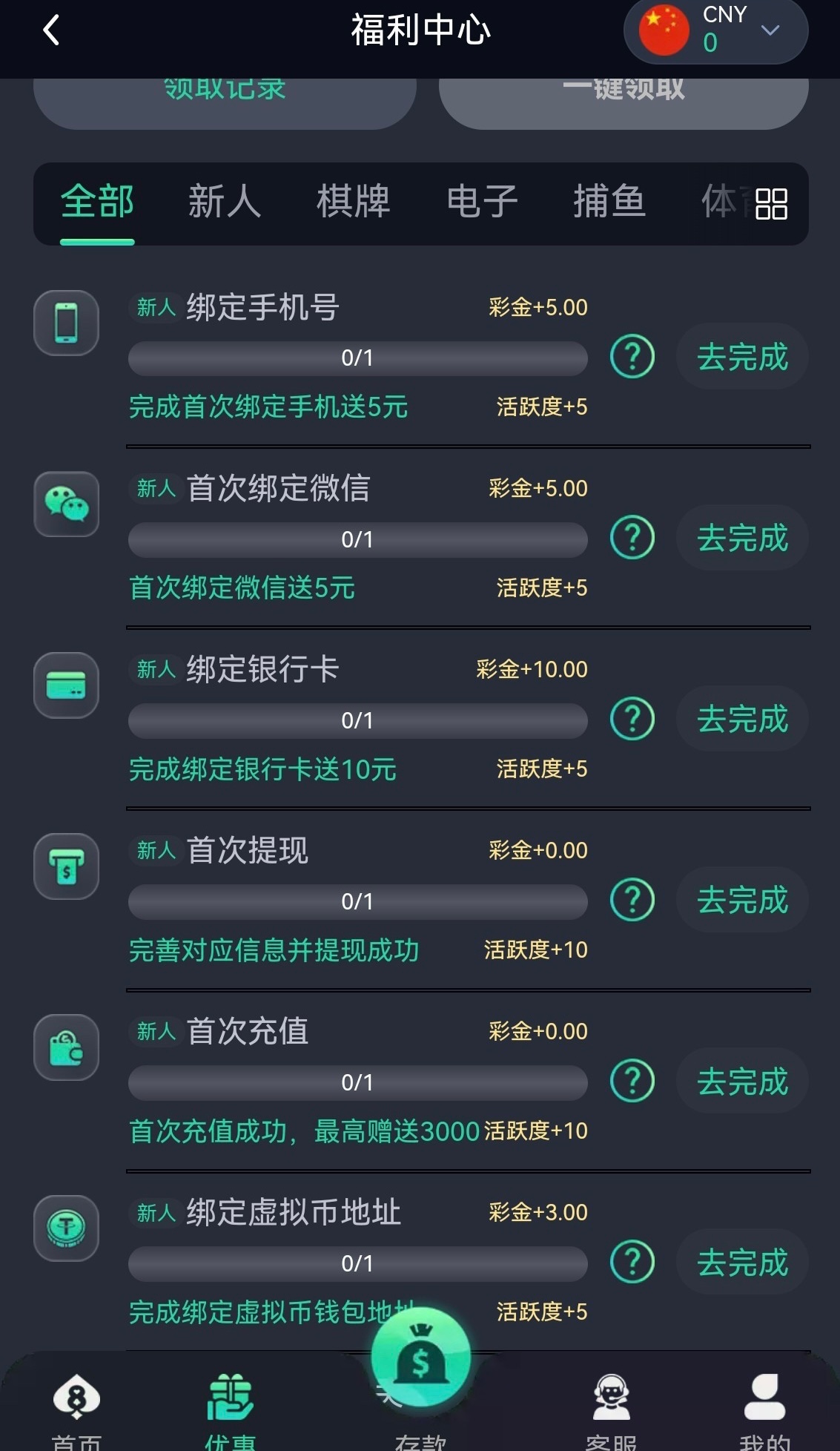Show help for 首次绑定微信 task
Viewport: 840px width, 1451px height.
coord(632,538)
